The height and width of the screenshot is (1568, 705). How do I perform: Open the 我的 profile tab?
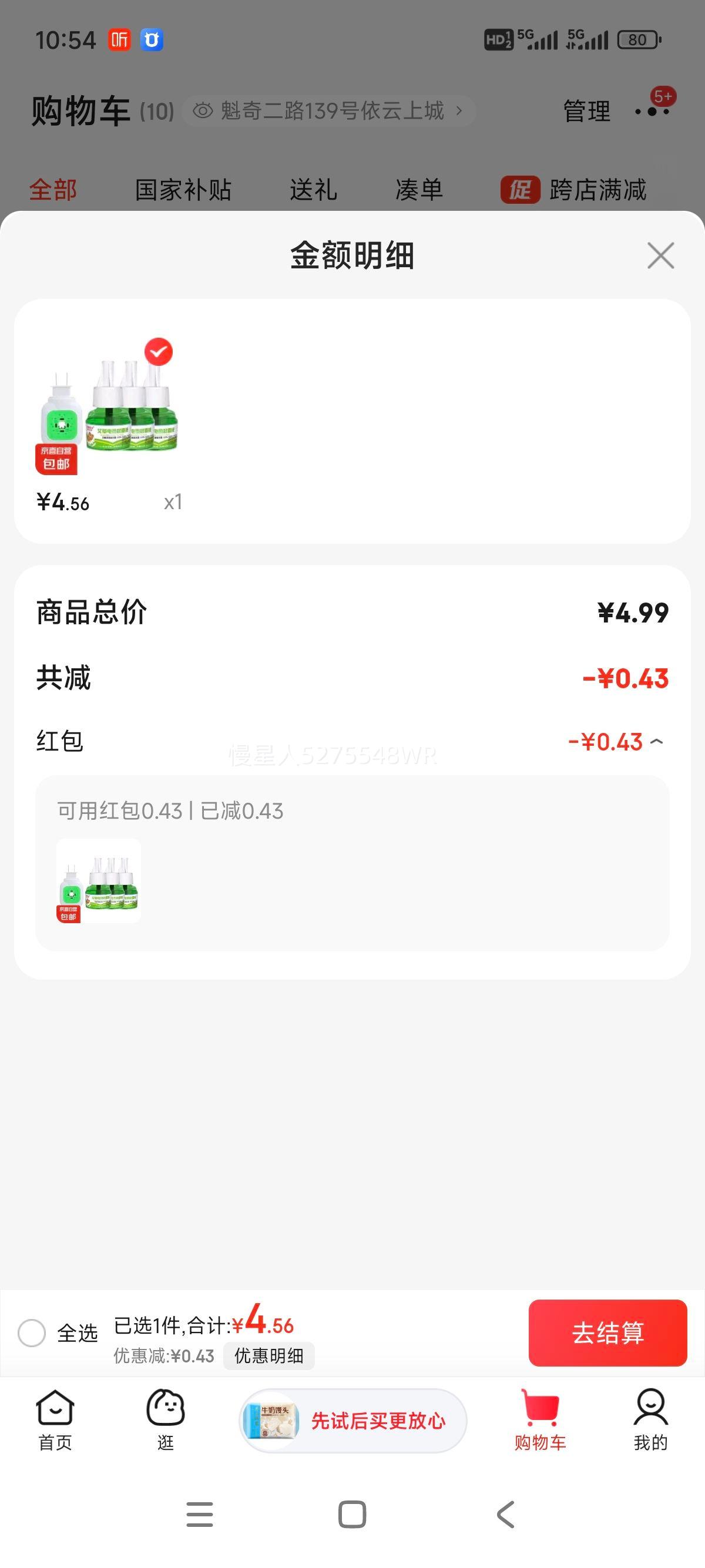pyautogui.click(x=651, y=1420)
